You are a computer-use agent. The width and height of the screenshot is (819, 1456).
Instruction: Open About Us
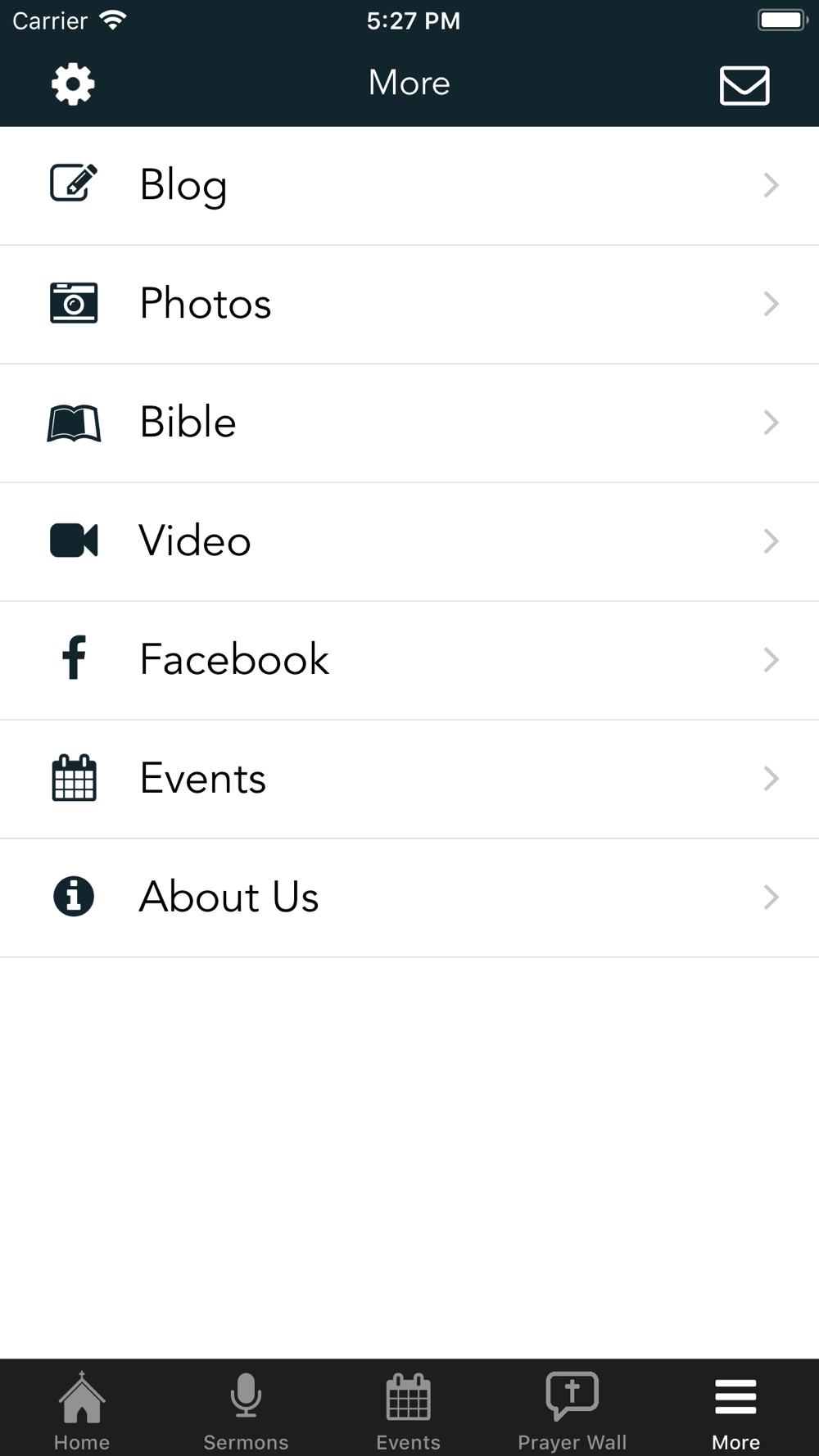(x=409, y=898)
